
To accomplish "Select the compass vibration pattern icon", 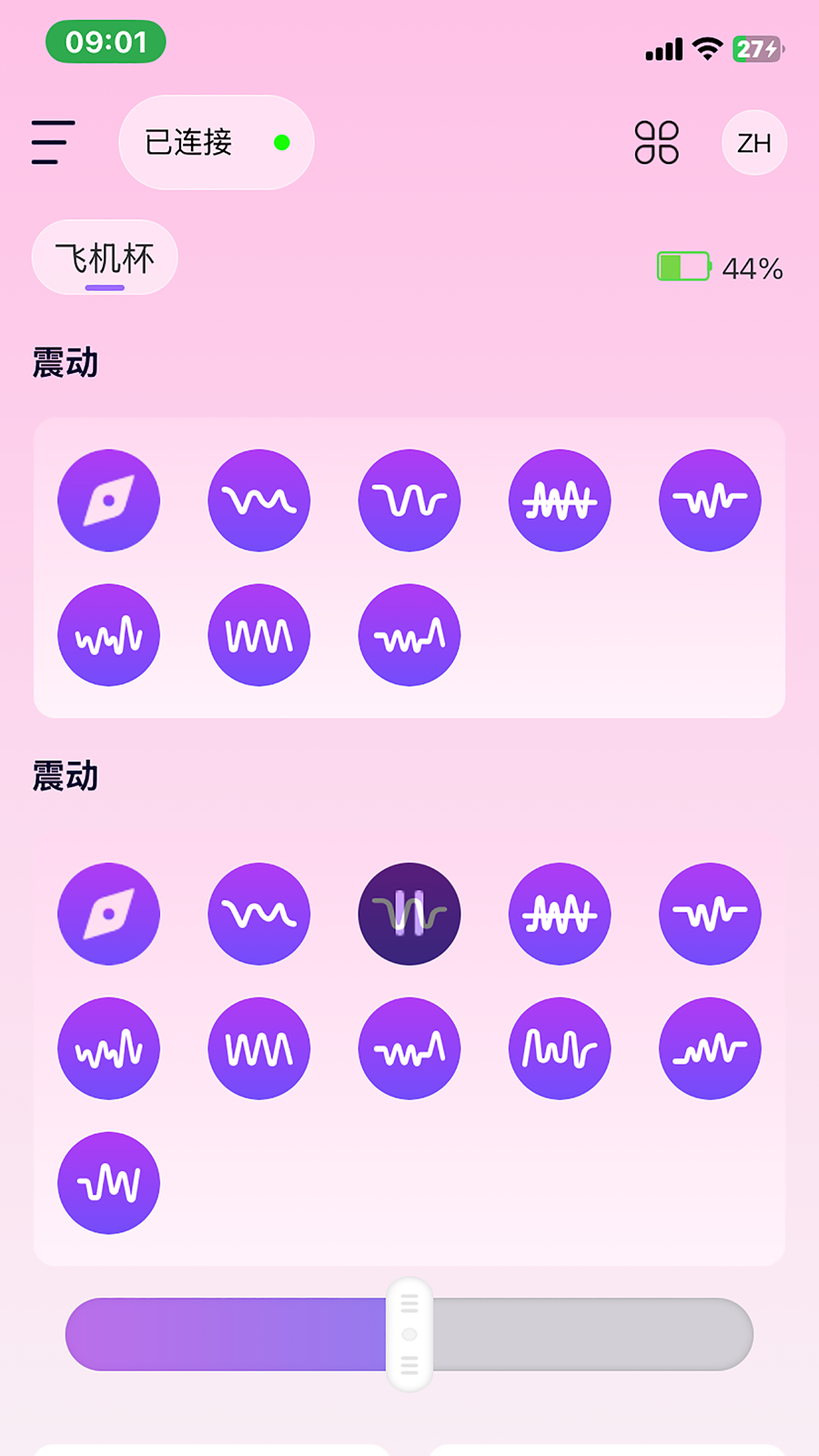I will coord(109,500).
